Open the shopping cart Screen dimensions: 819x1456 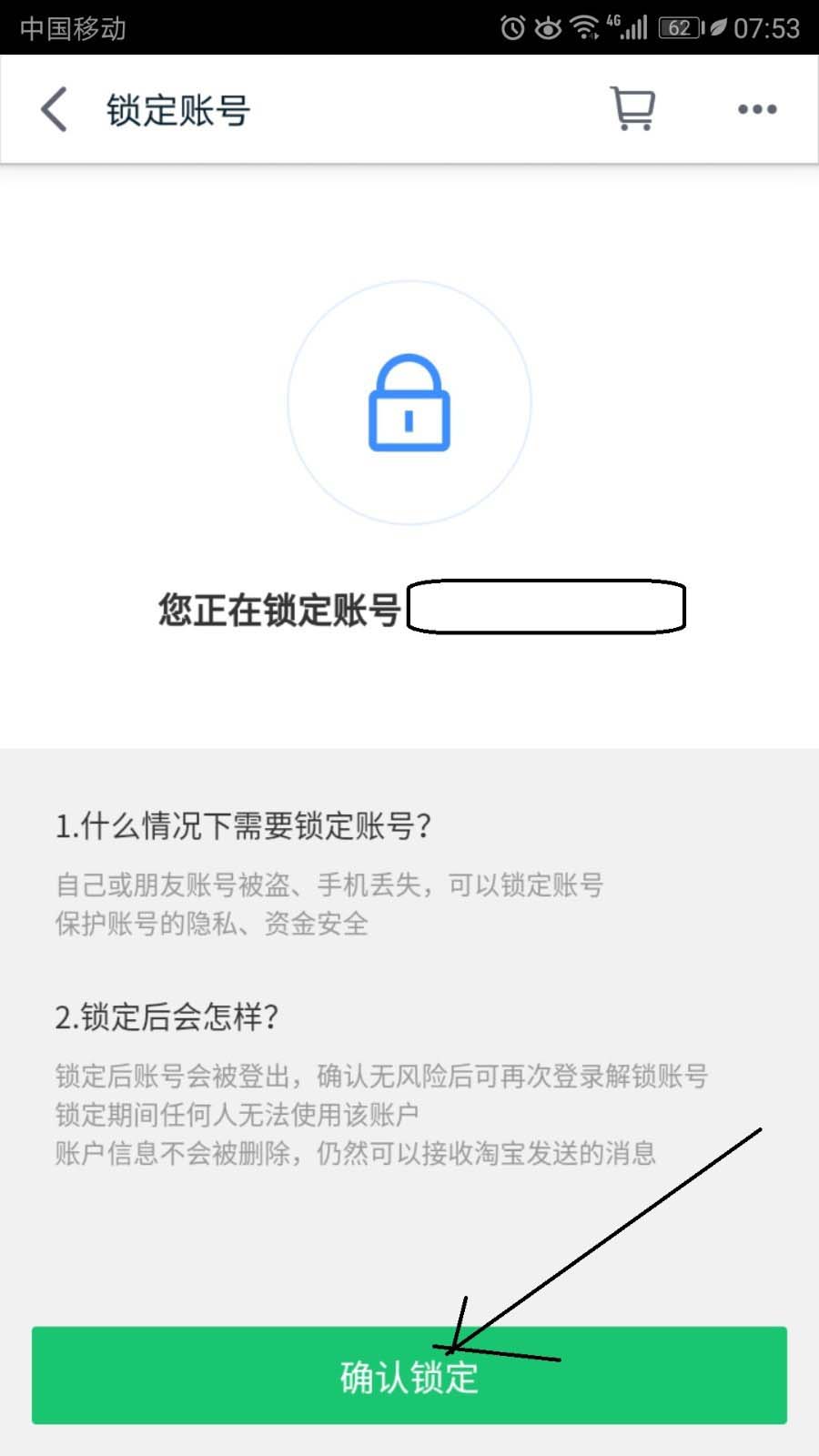632,109
